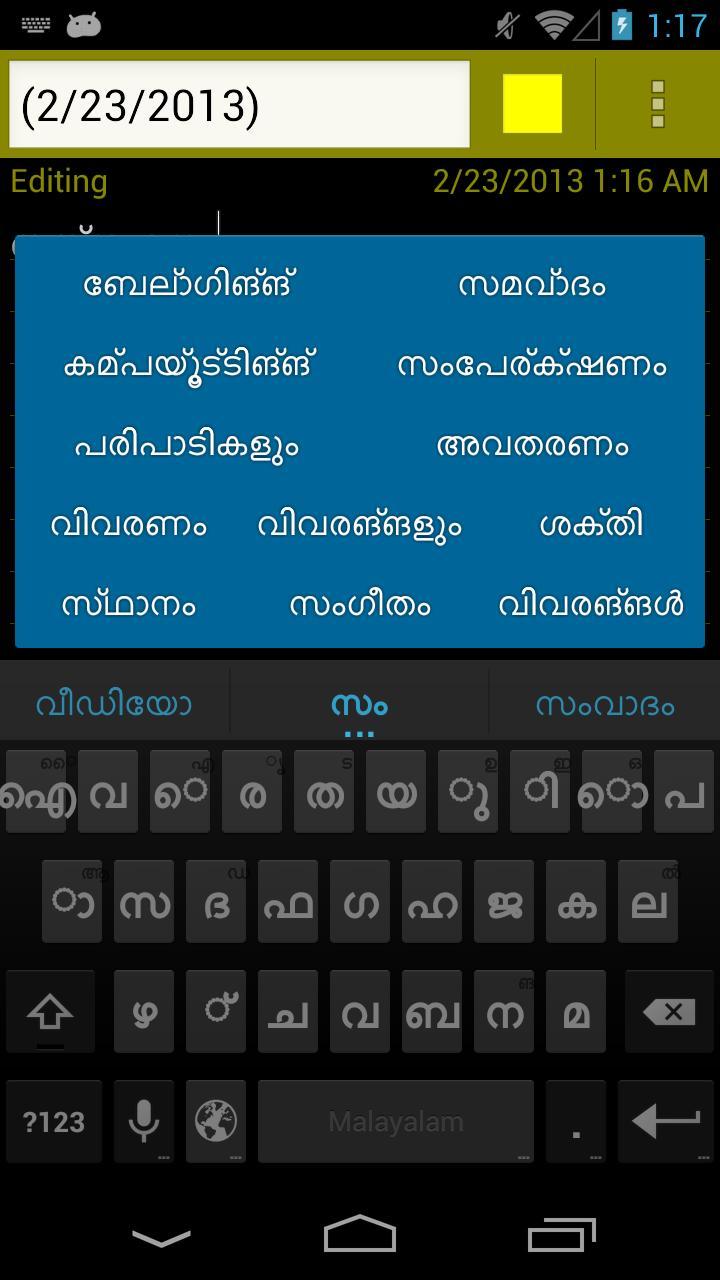Choose the word സമവാദം from suggestions
The height and width of the screenshot is (1280, 720).
(532, 285)
